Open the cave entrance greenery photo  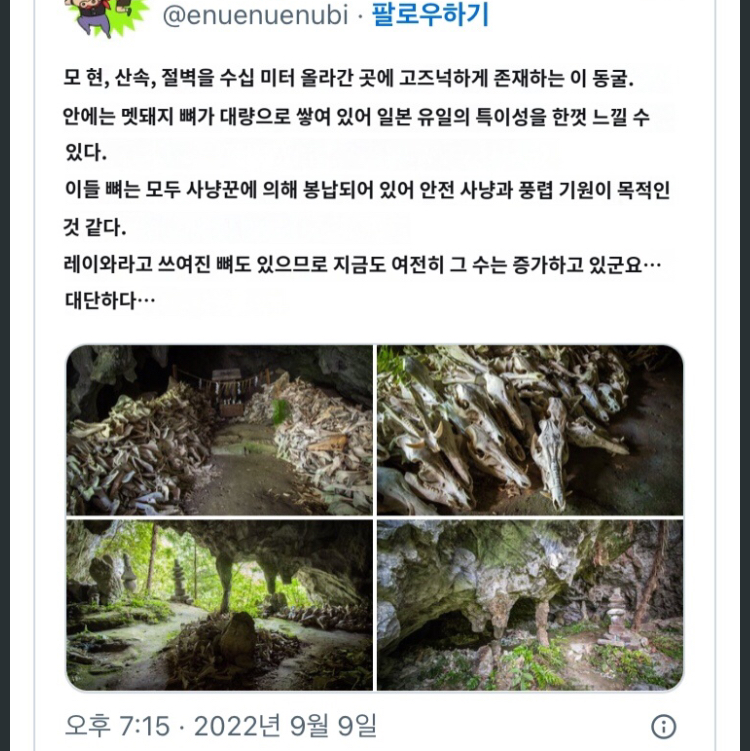(220, 604)
